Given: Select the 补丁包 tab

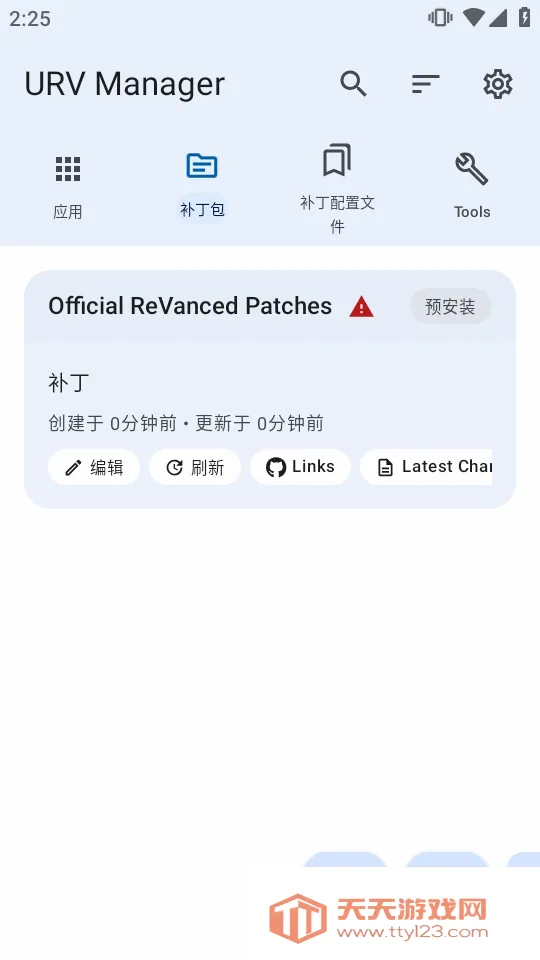Looking at the screenshot, I should pyautogui.click(x=202, y=186).
